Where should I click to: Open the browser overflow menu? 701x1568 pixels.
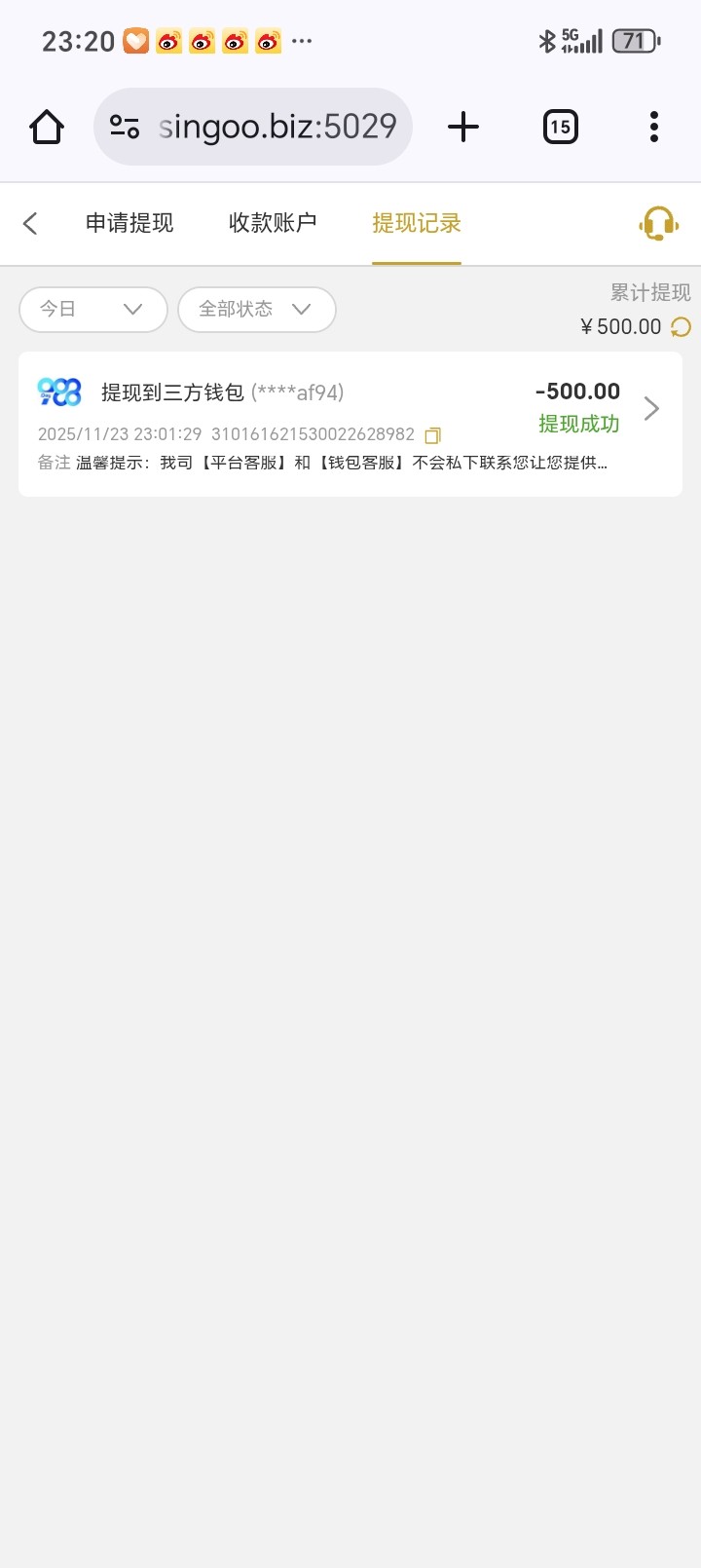click(x=653, y=127)
